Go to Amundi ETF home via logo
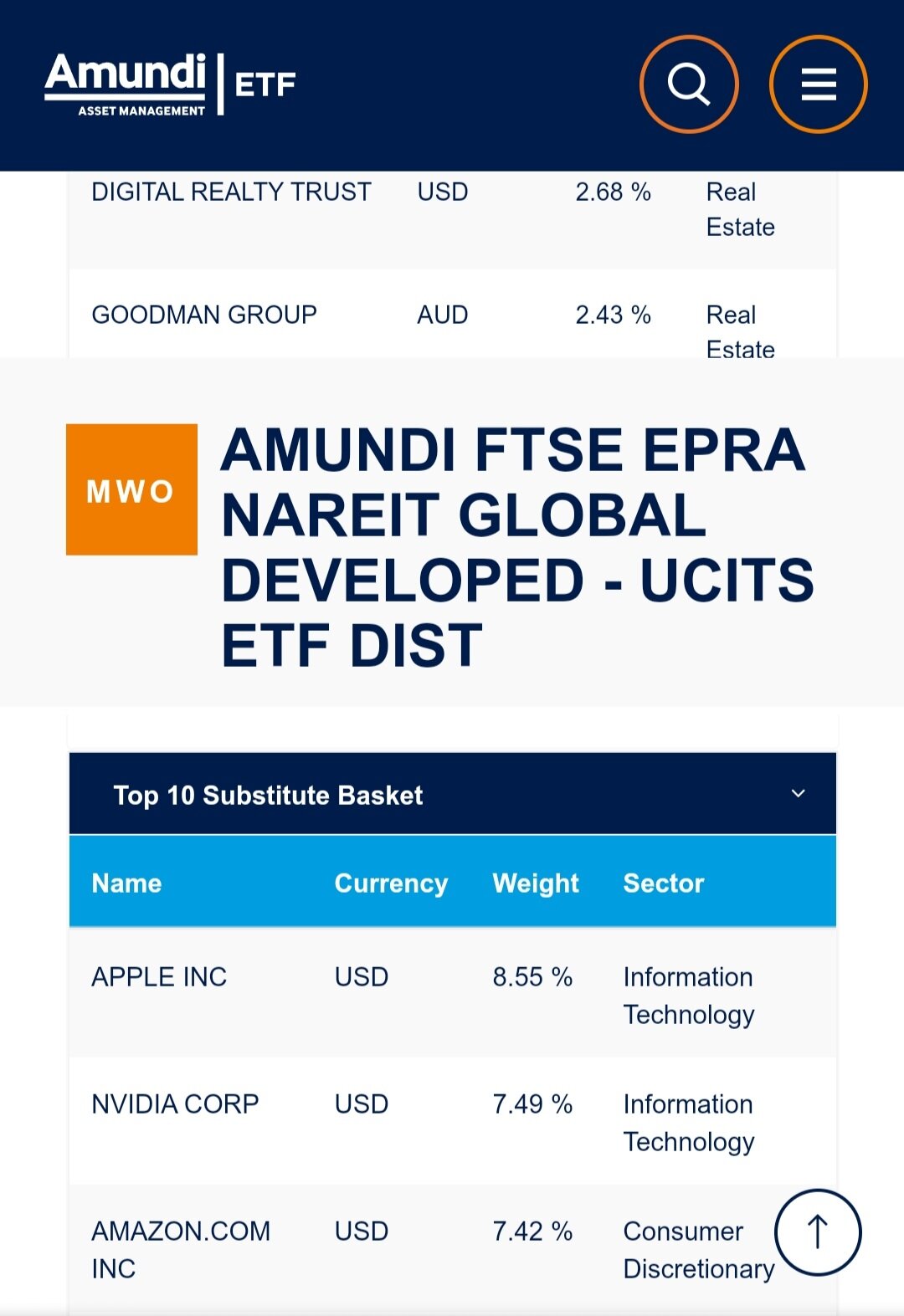The image size is (904, 1316). pos(170,84)
